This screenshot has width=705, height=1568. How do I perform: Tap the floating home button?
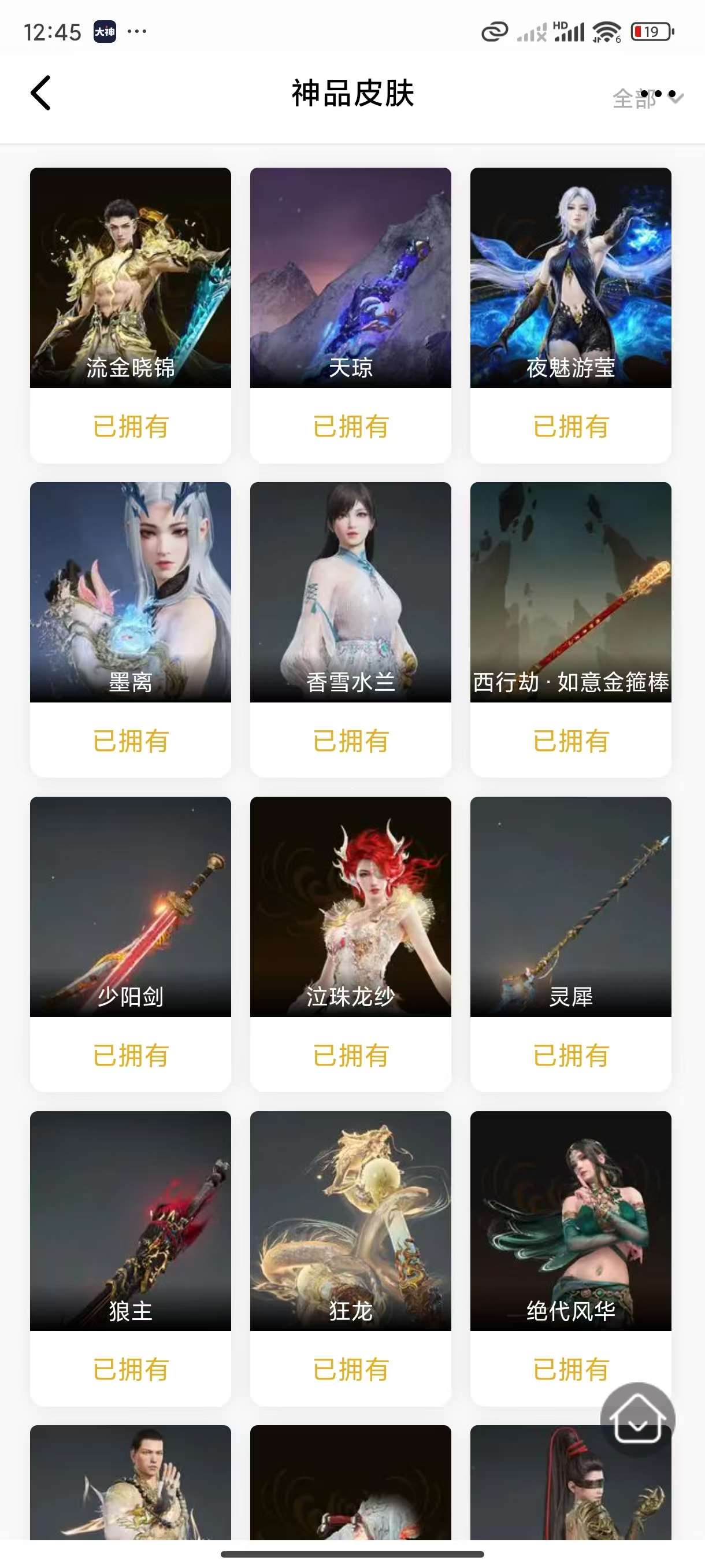(x=637, y=1419)
